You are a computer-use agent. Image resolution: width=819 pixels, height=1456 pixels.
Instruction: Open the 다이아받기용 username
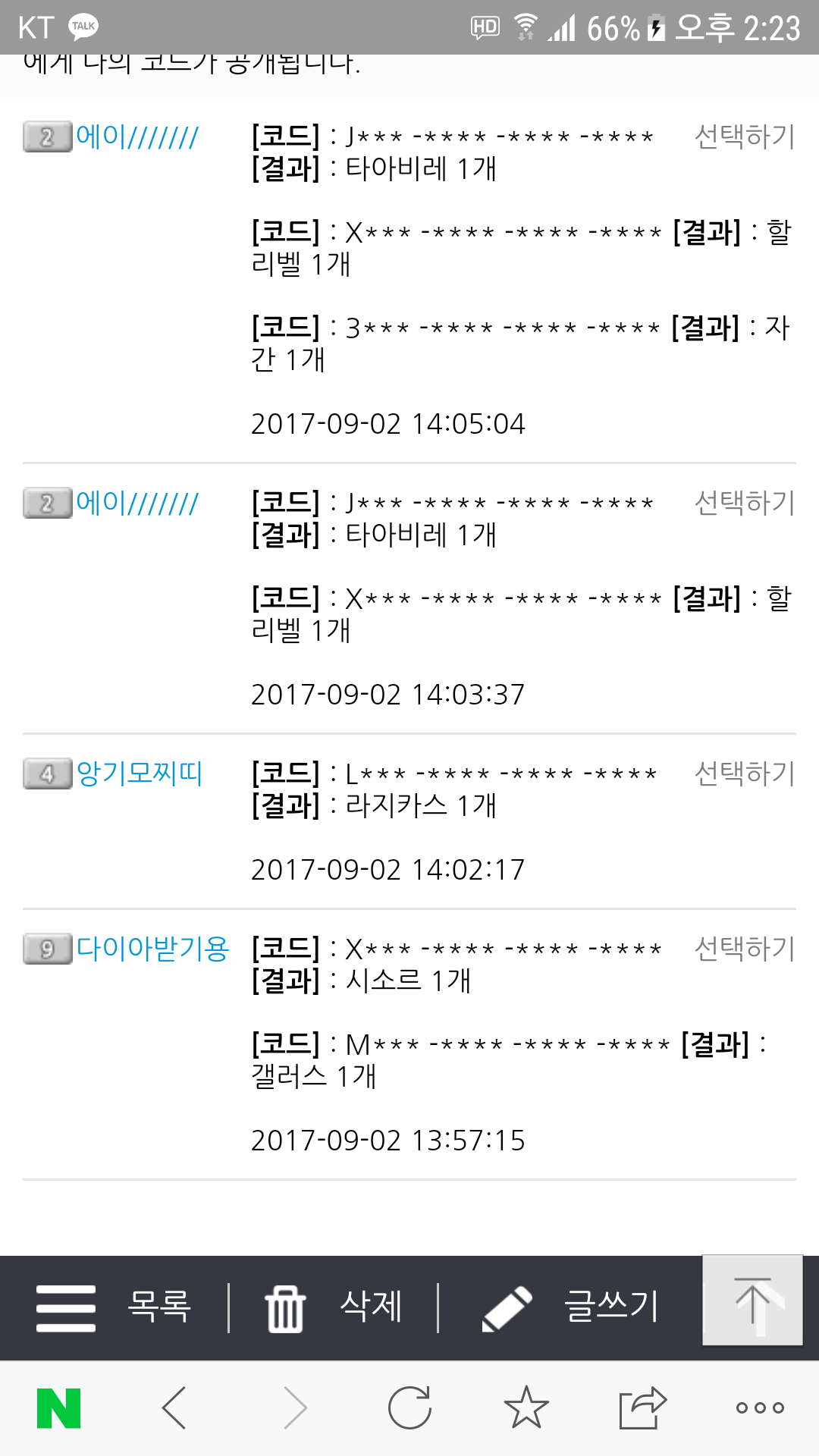click(x=152, y=949)
